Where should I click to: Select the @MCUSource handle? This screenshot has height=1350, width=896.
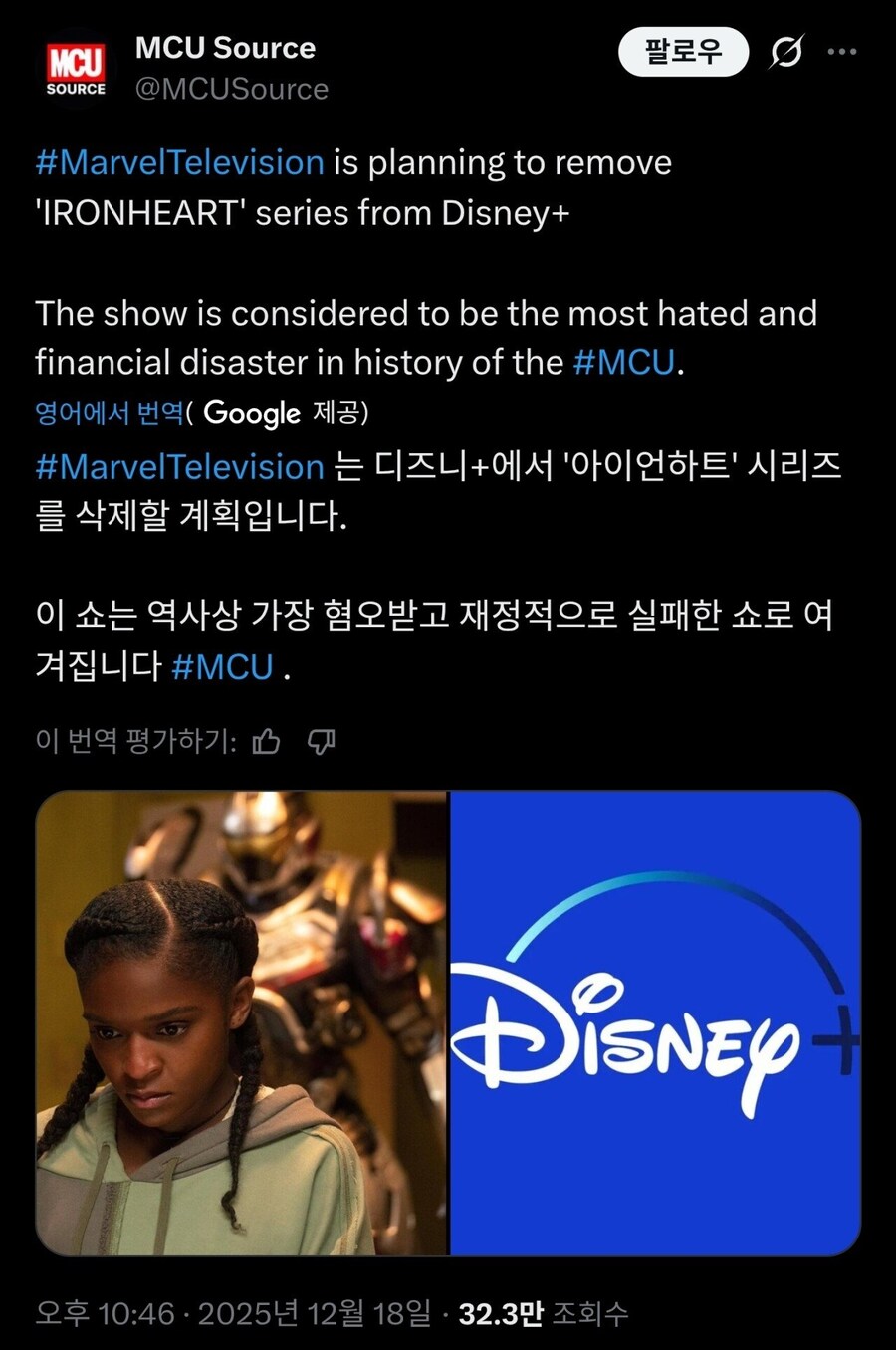[231, 89]
